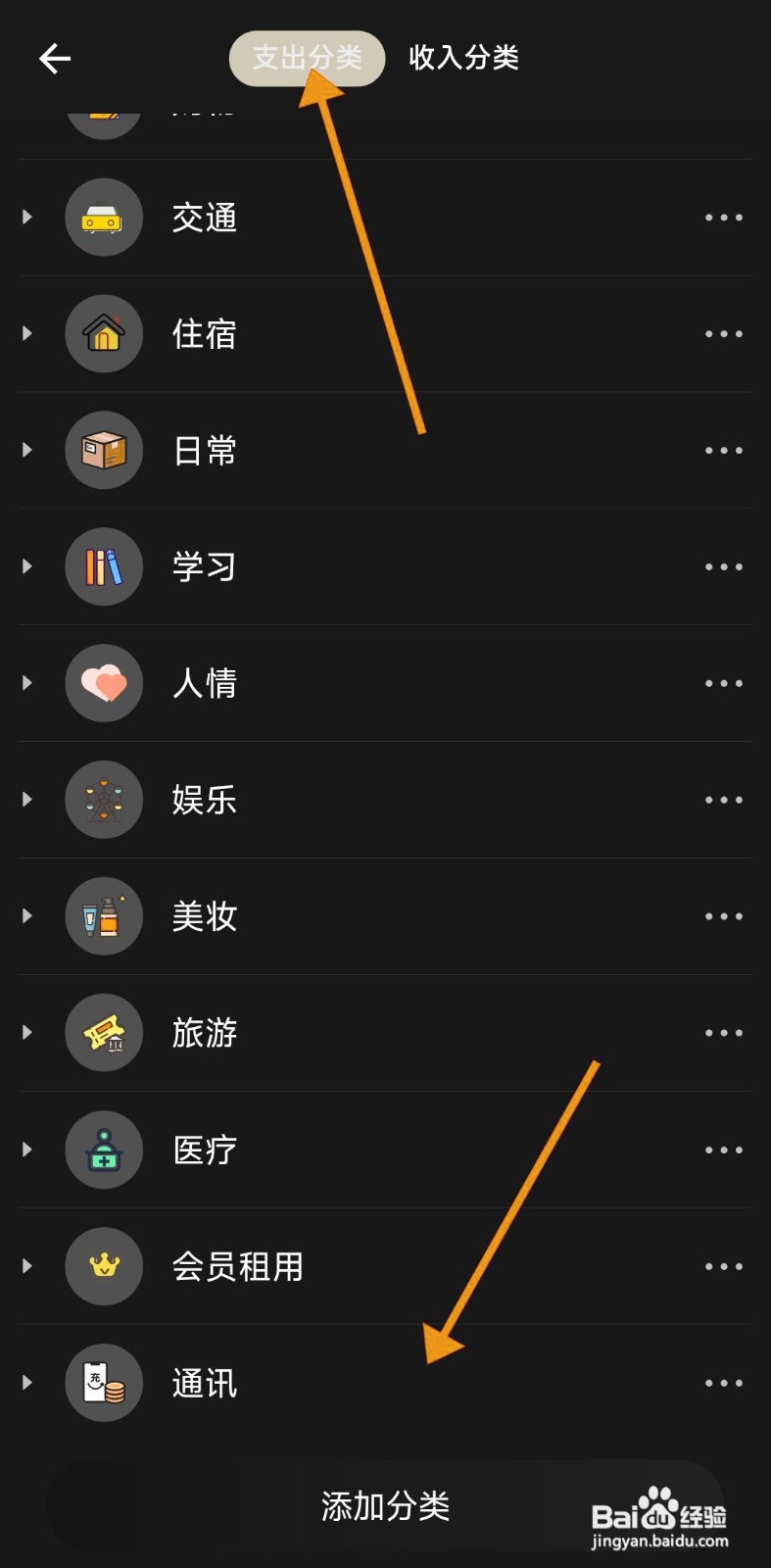Select the 会员租用 crown icon
771x1568 pixels.
coord(104,1266)
